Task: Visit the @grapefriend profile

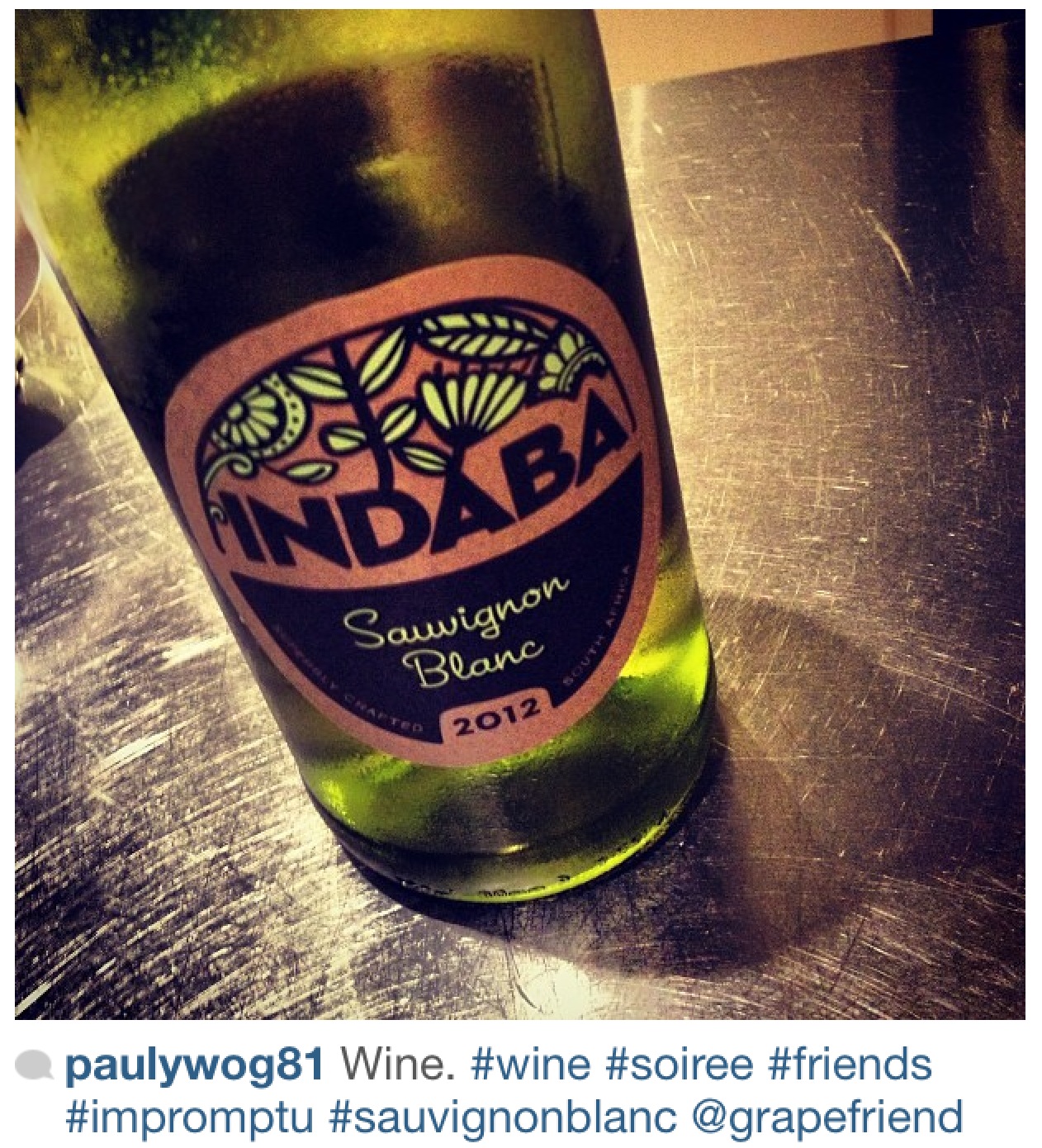Action: (826, 1116)
